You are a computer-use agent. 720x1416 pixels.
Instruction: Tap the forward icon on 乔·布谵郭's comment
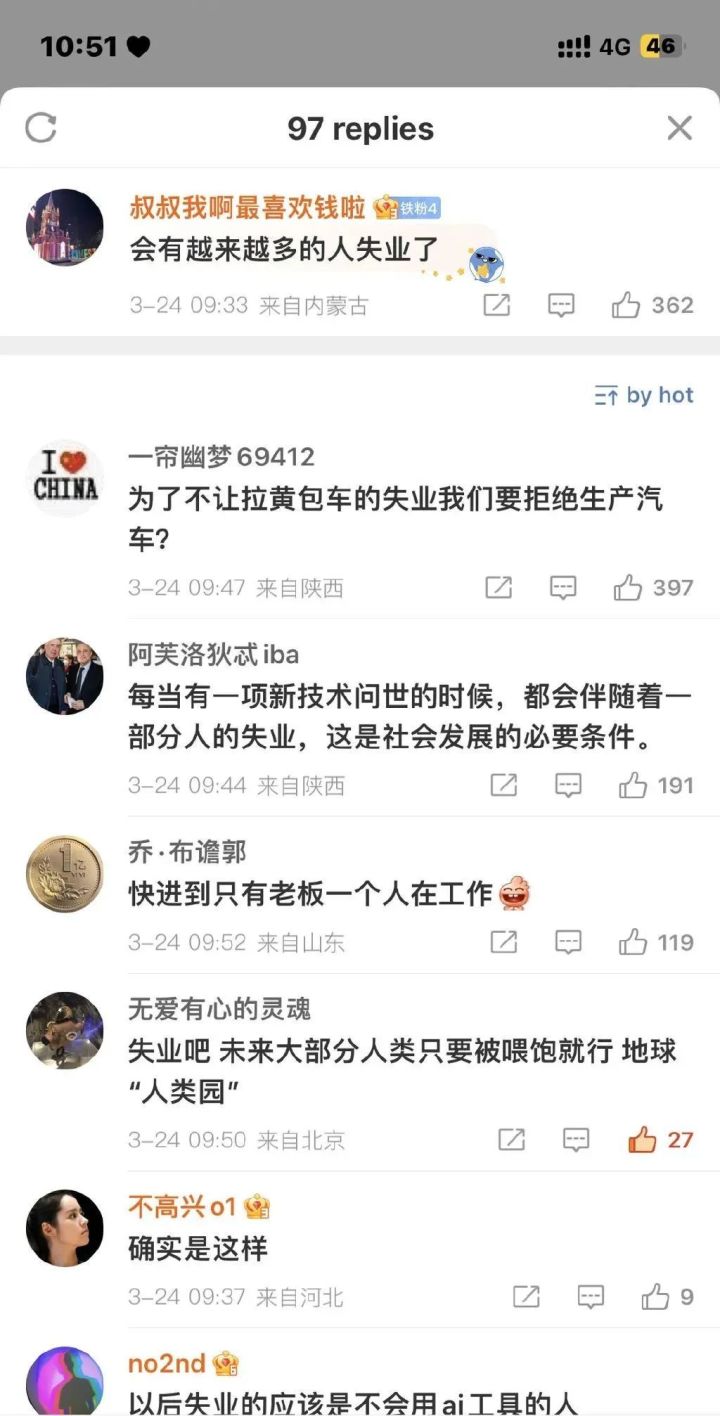[x=504, y=941]
